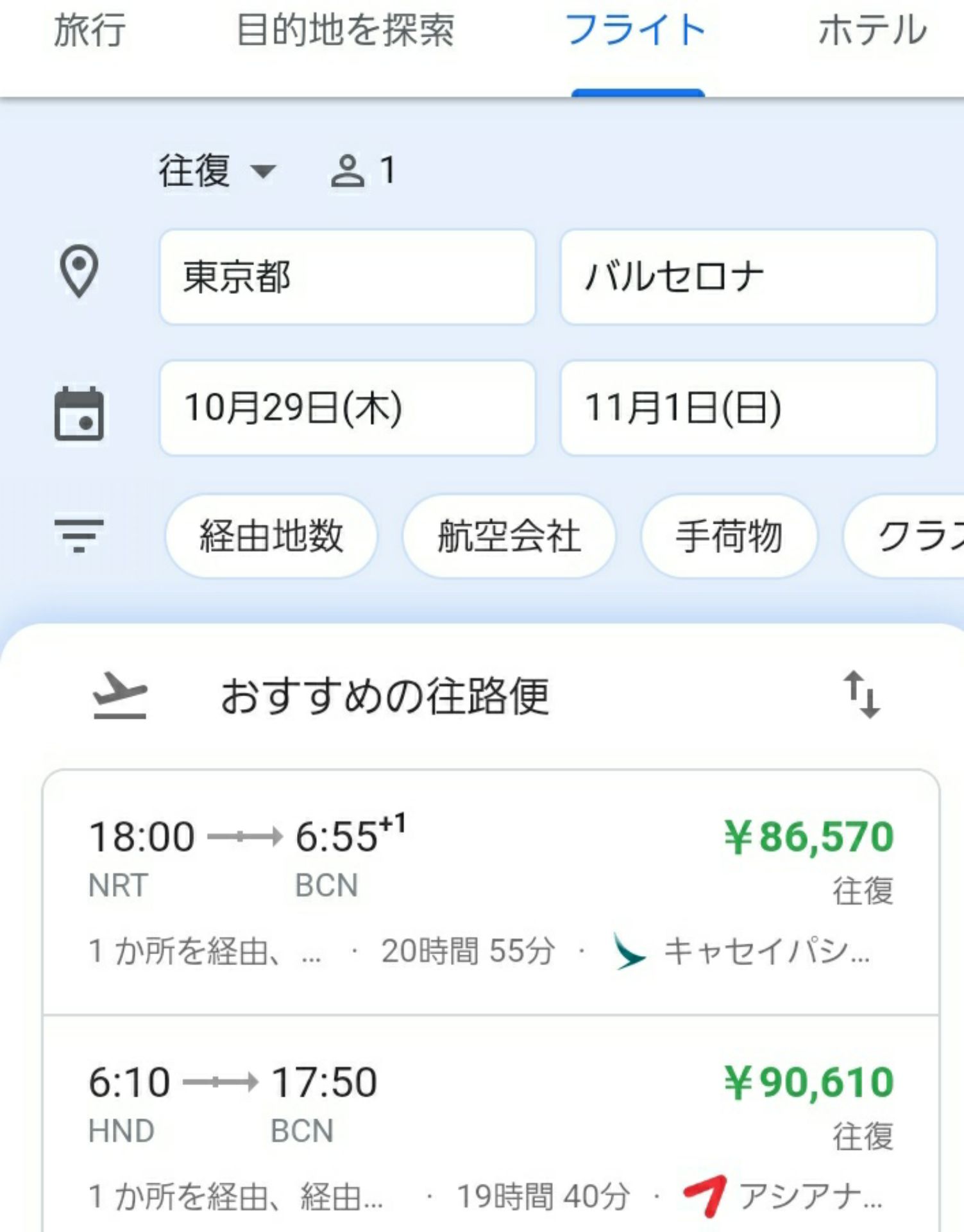The height and width of the screenshot is (1232, 964).
Task: Toggle the 経由地数 filter chip
Action: (x=271, y=537)
